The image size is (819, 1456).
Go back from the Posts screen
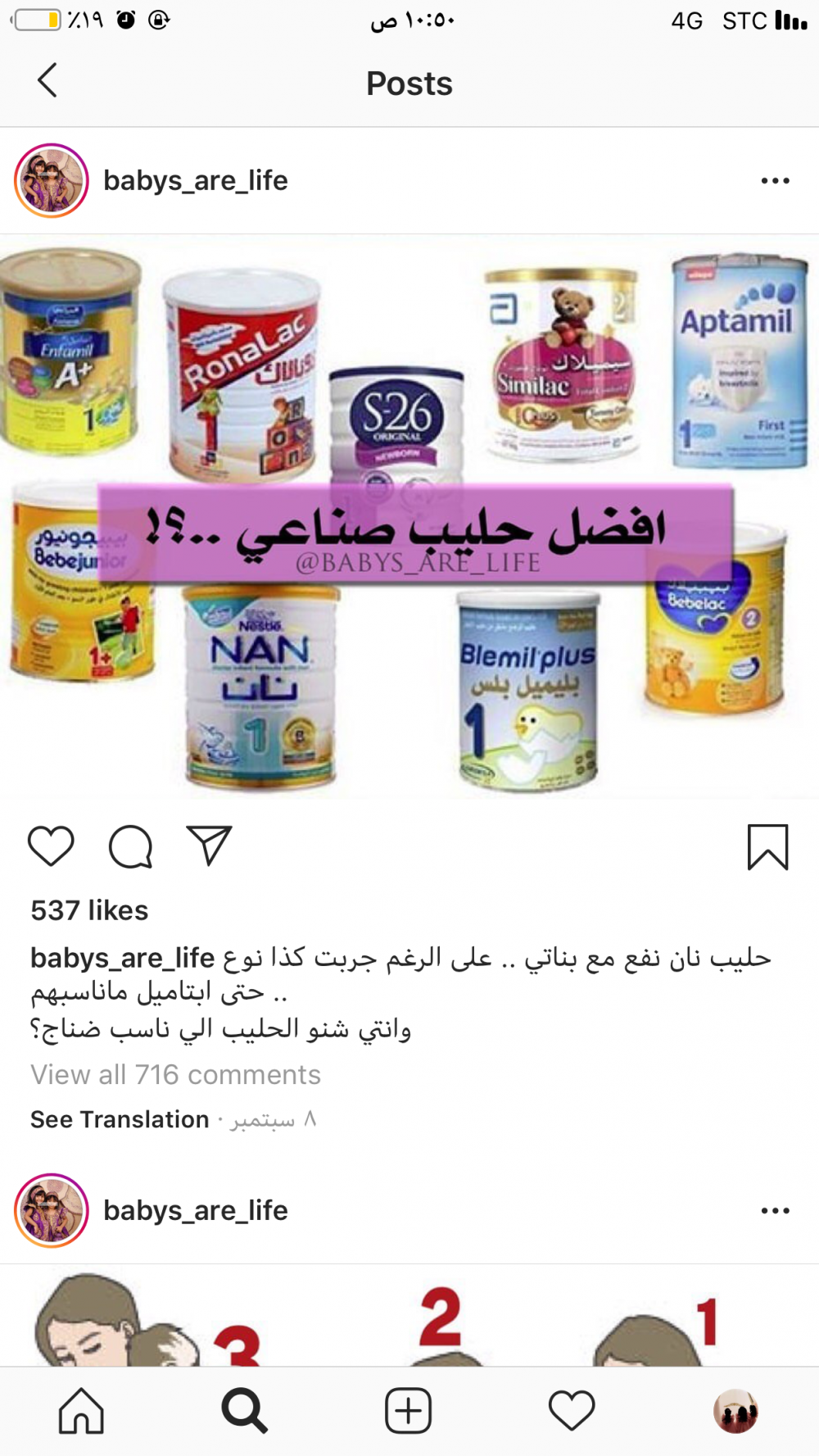coord(48,80)
